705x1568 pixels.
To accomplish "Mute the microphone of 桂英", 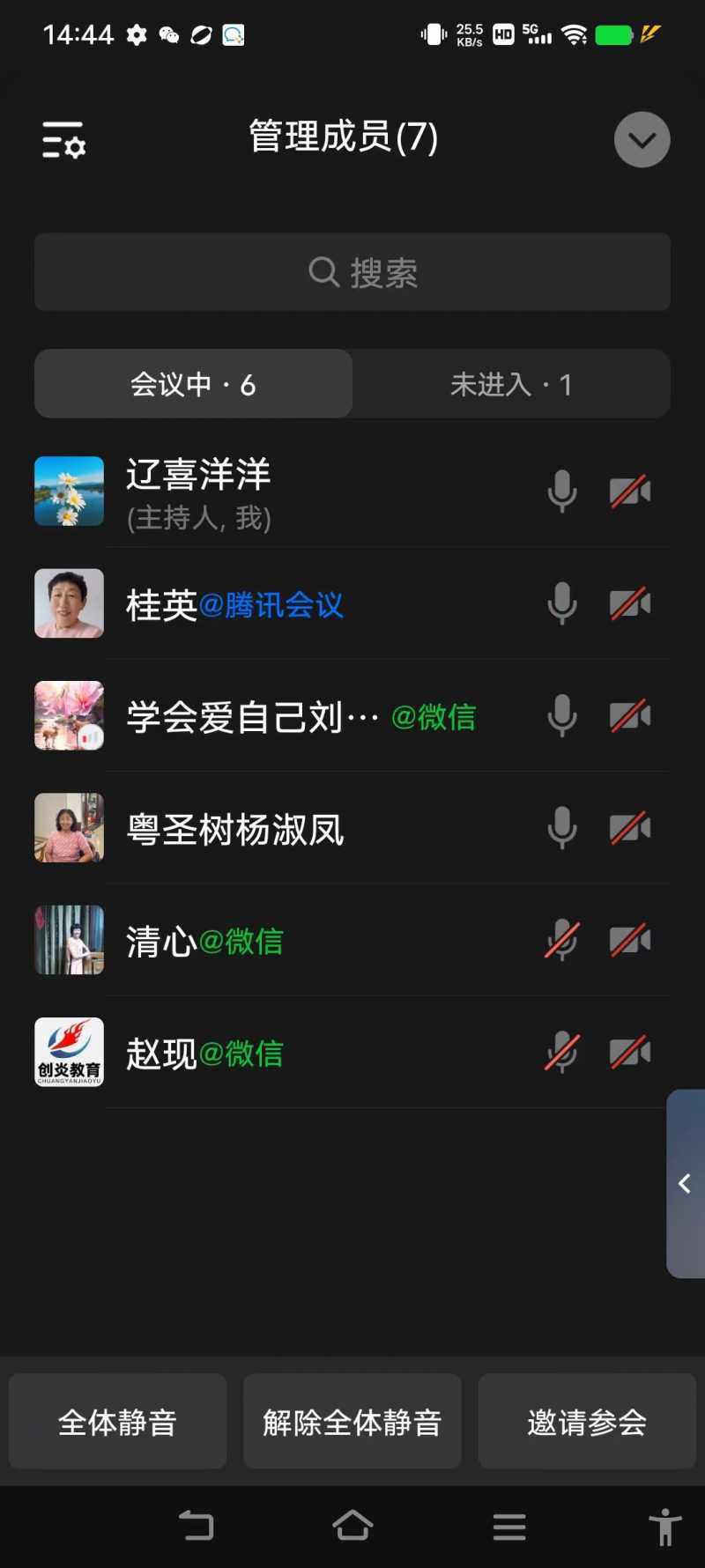I will [x=561, y=604].
